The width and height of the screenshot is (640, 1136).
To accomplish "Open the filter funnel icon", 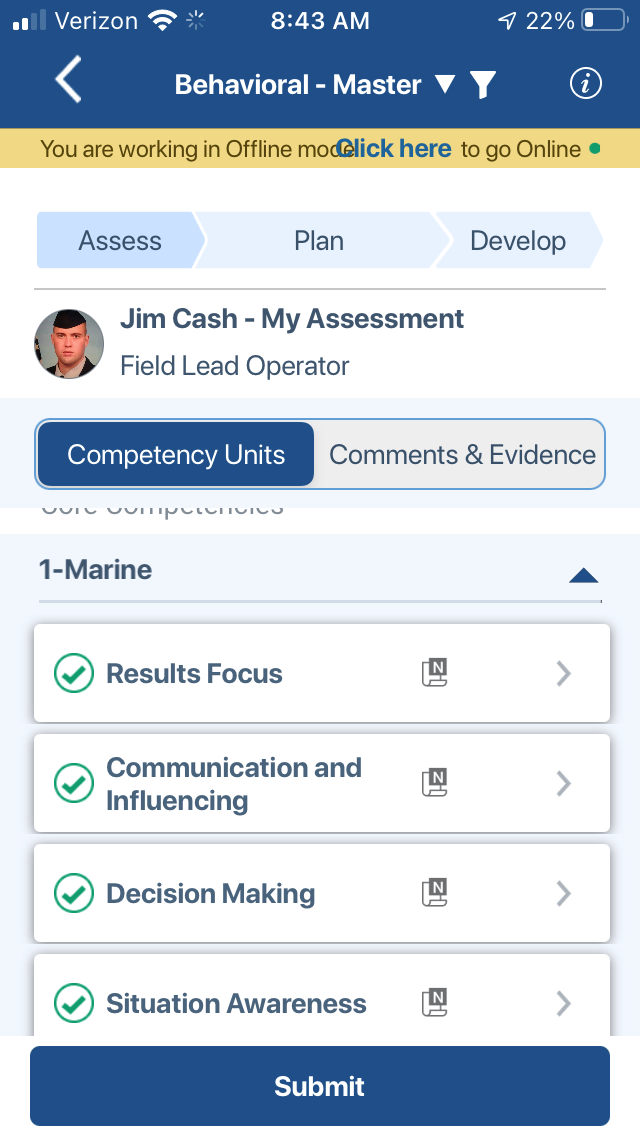I will pyautogui.click(x=483, y=85).
